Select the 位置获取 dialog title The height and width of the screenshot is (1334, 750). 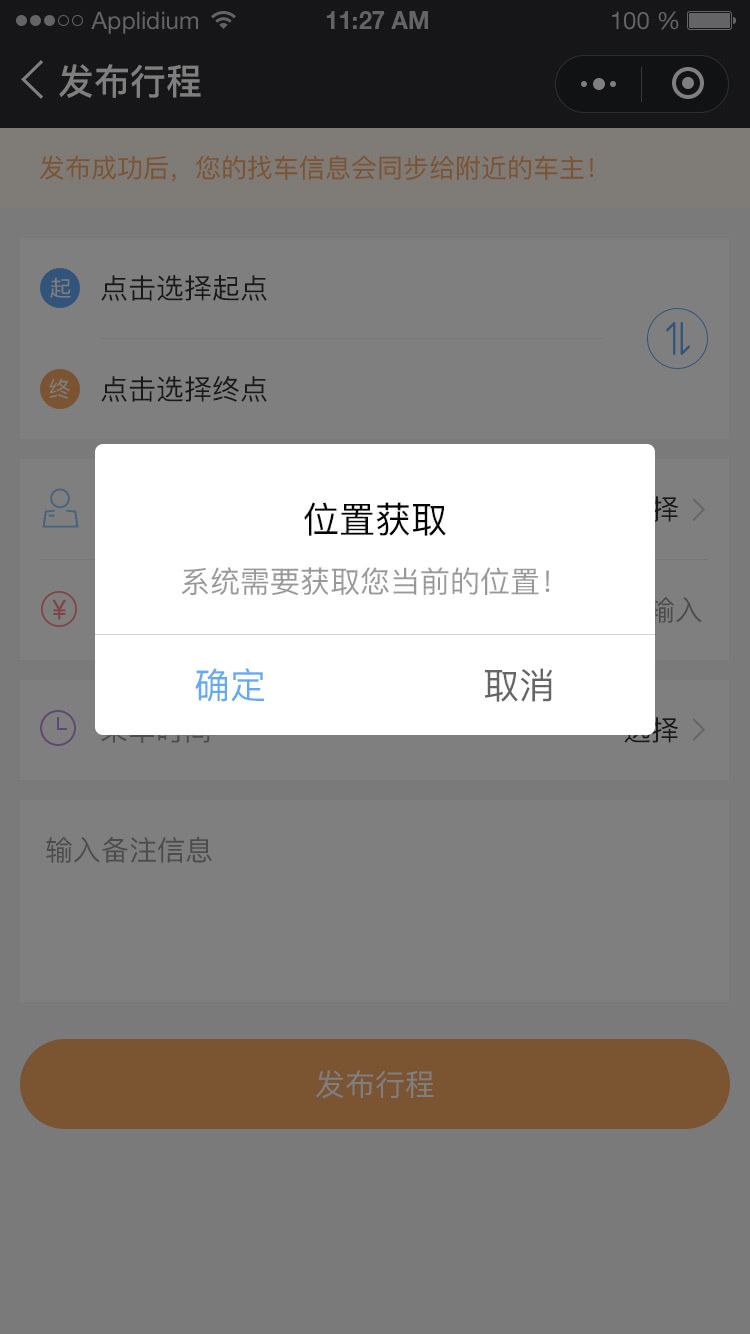[x=374, y=521]
